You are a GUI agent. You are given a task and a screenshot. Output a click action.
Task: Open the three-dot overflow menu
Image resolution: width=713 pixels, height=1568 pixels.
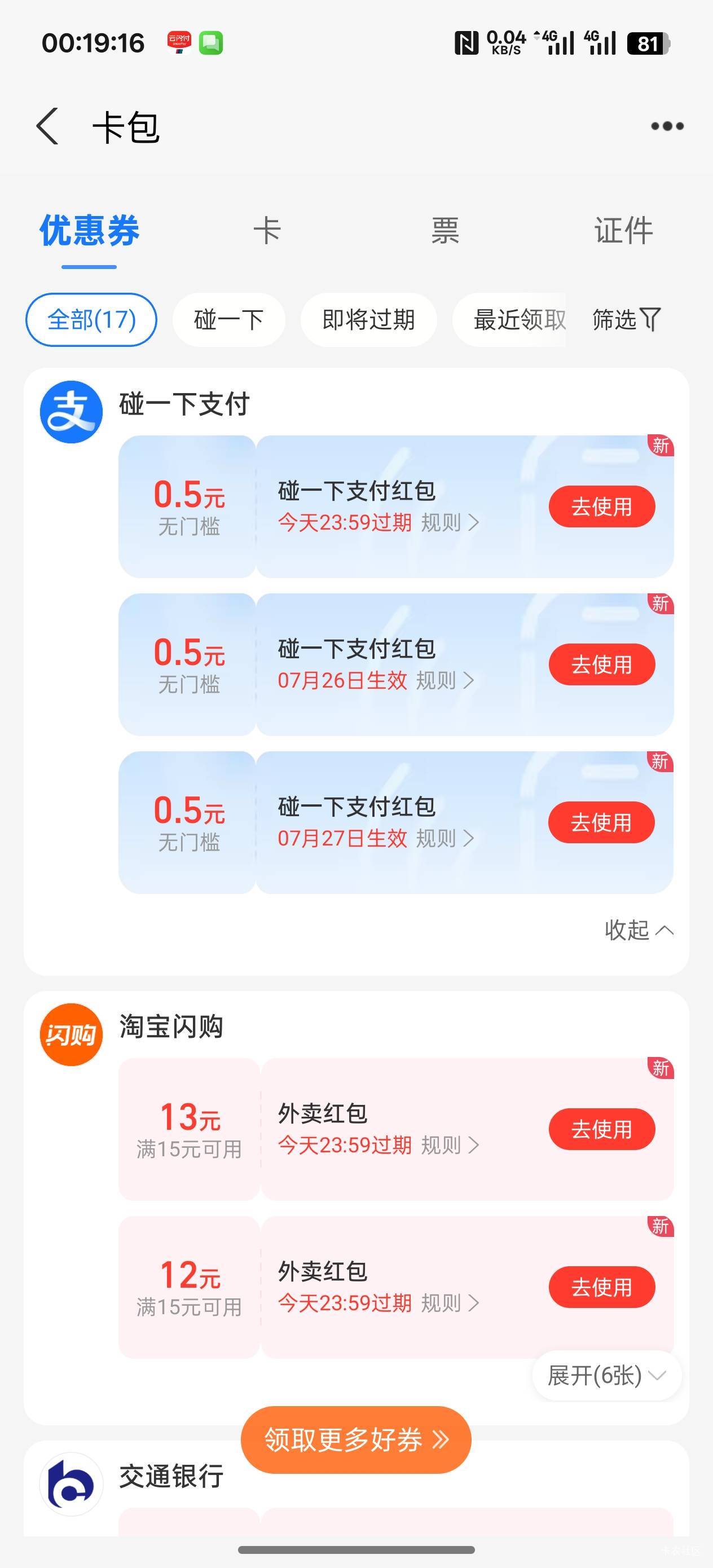coord(667,126)
